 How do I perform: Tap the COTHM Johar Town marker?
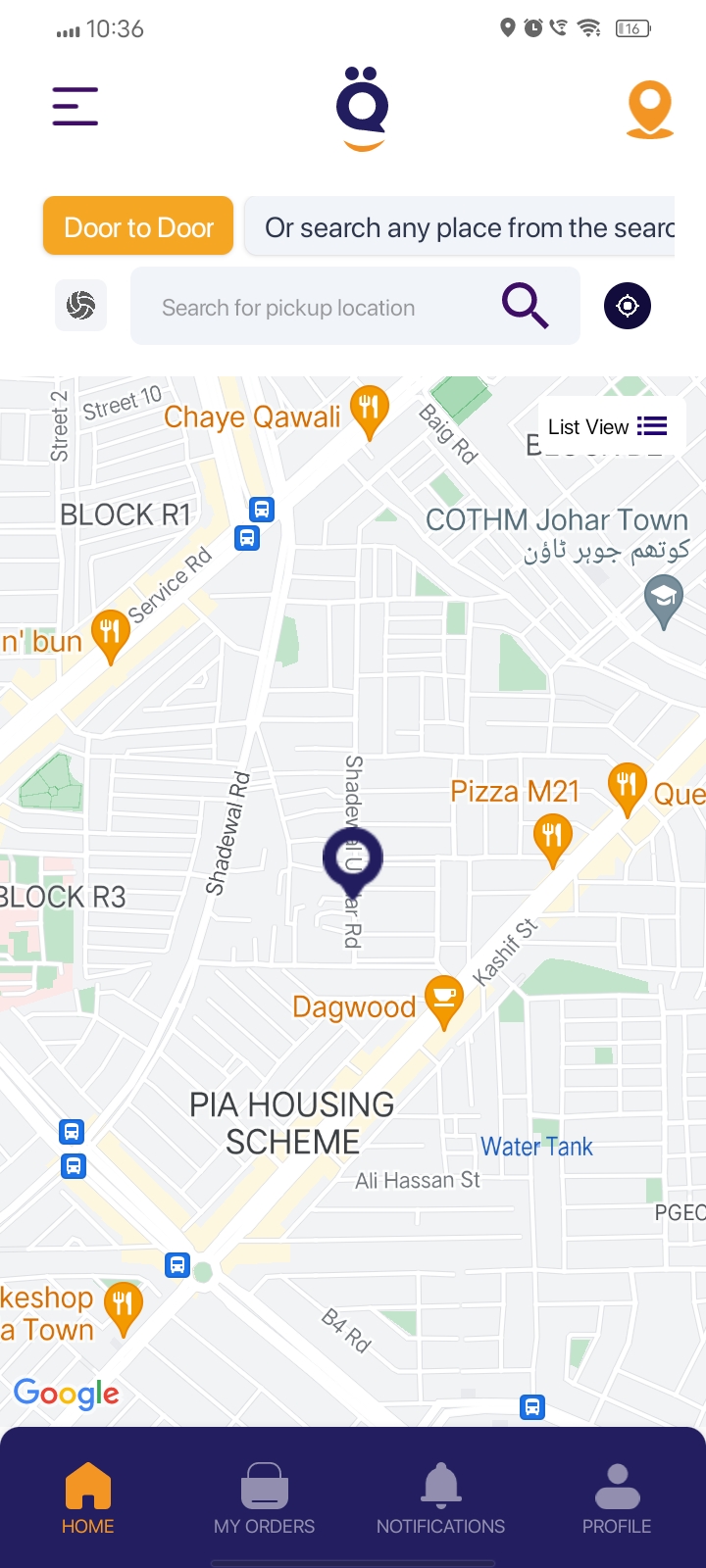click(x=663, y=598)
